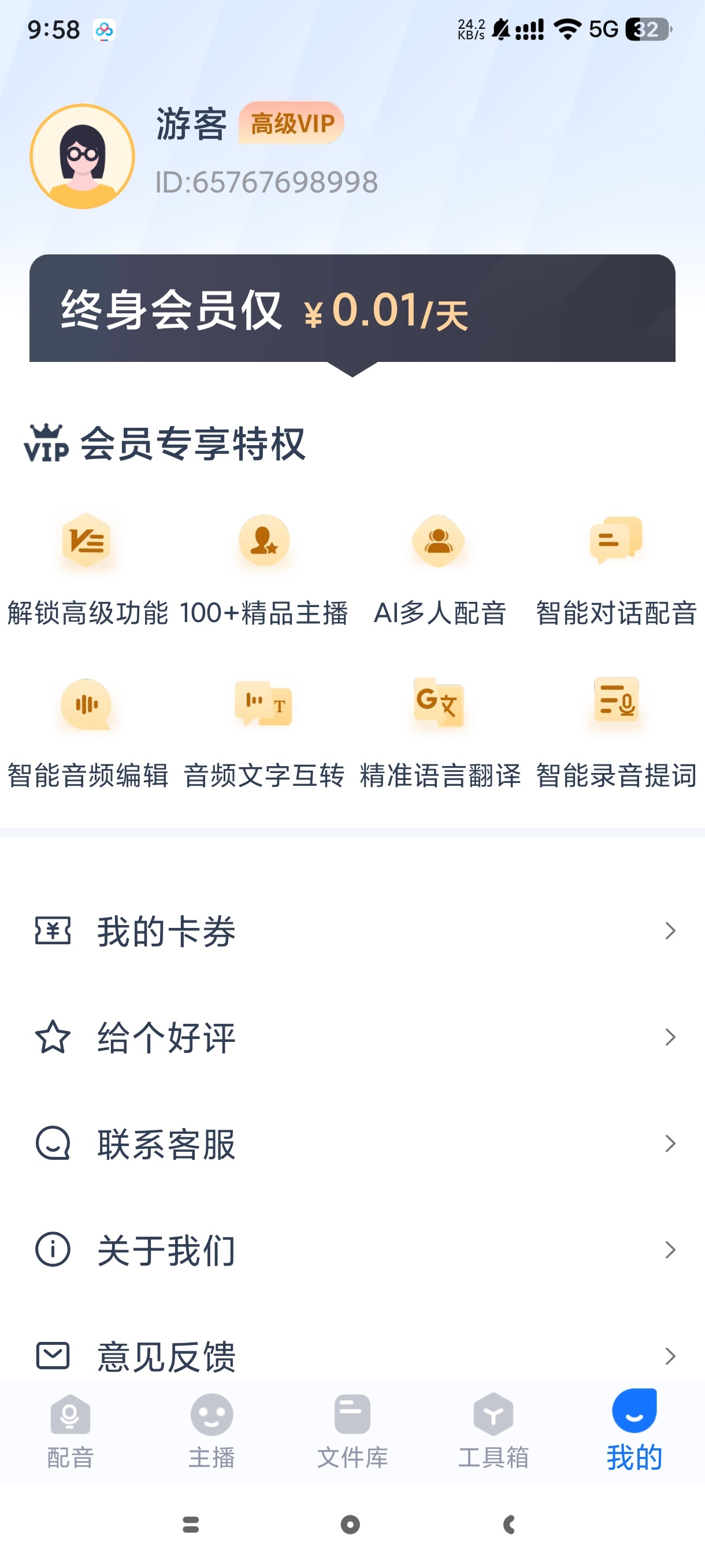Switch to the 工具箱 tab
The height and width of the screenshot is (1568, 705).
493,1430
